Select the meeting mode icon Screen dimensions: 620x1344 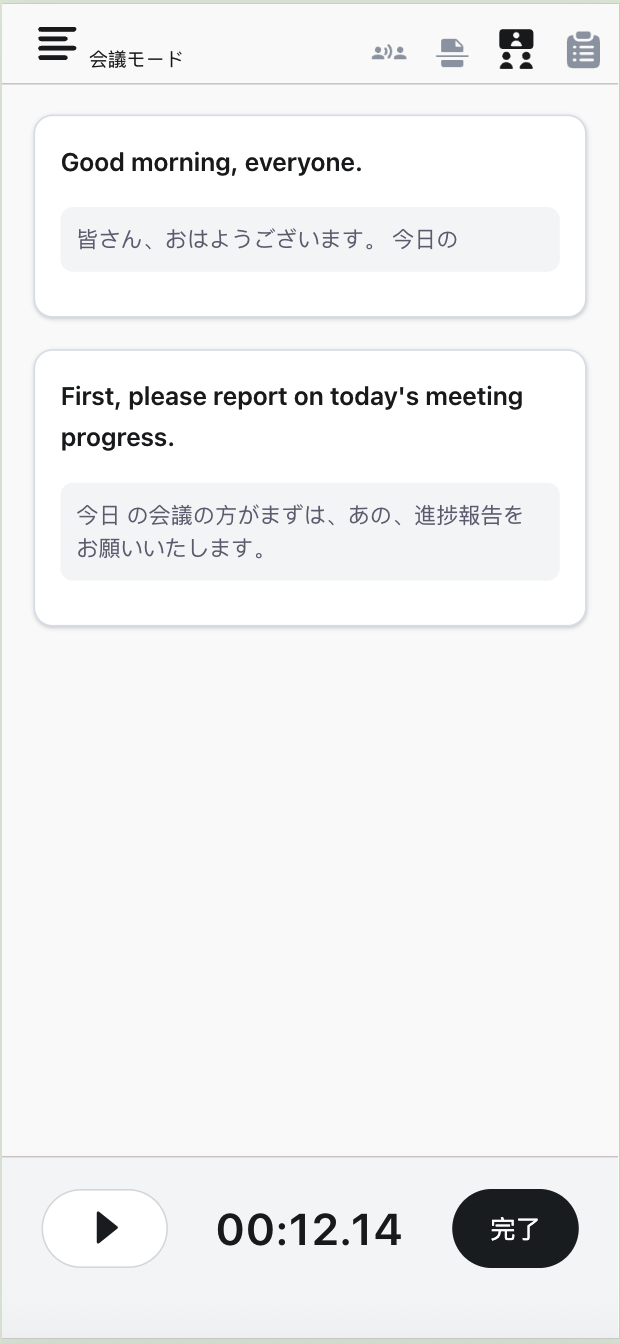click(x=516, y=50)
